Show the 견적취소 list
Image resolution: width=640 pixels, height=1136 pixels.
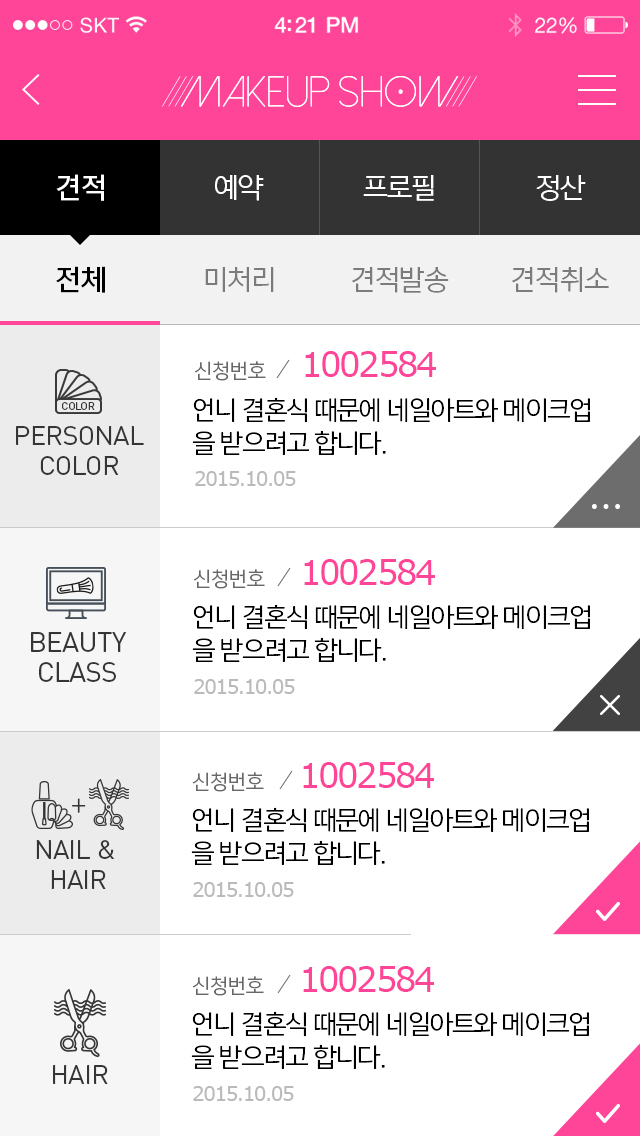point(560,280)
